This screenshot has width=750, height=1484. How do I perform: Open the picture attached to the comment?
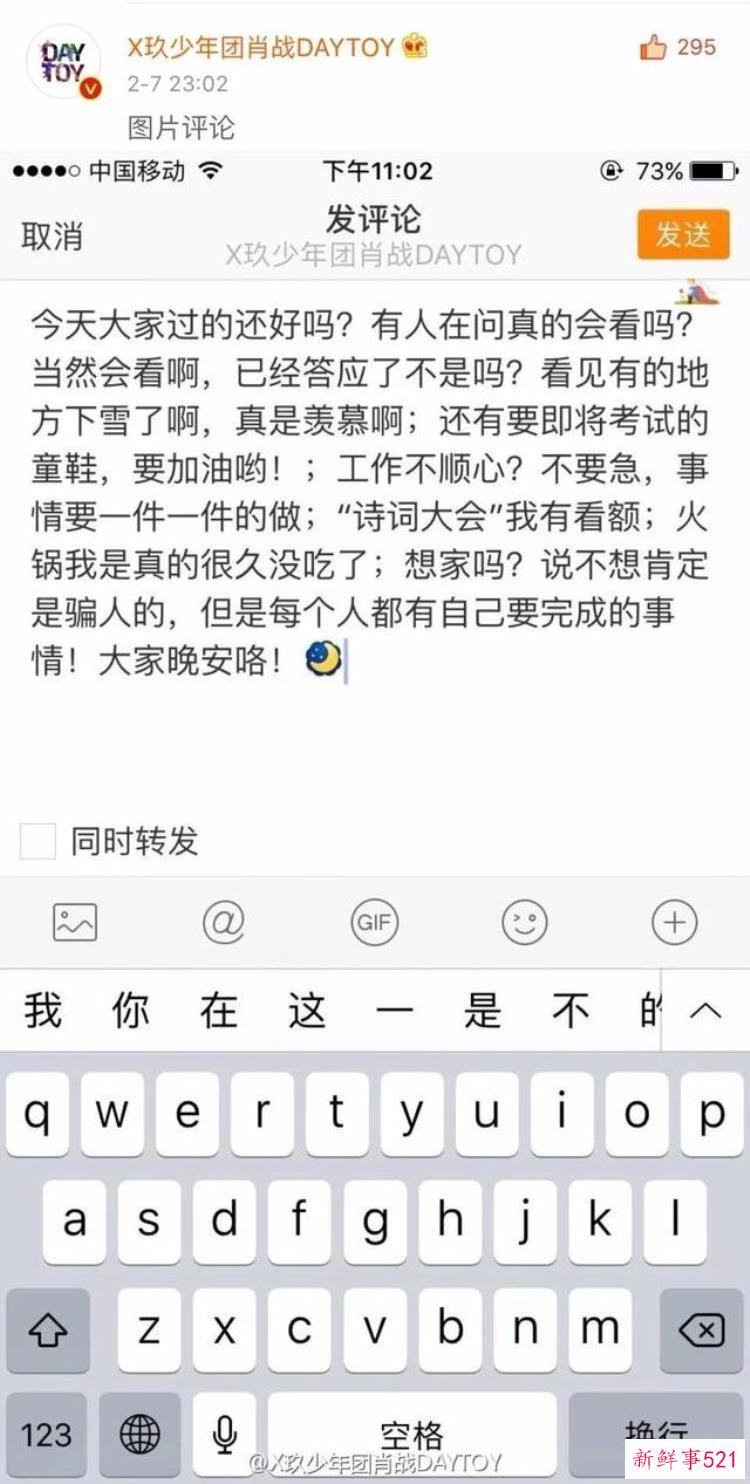coord(375,600)
